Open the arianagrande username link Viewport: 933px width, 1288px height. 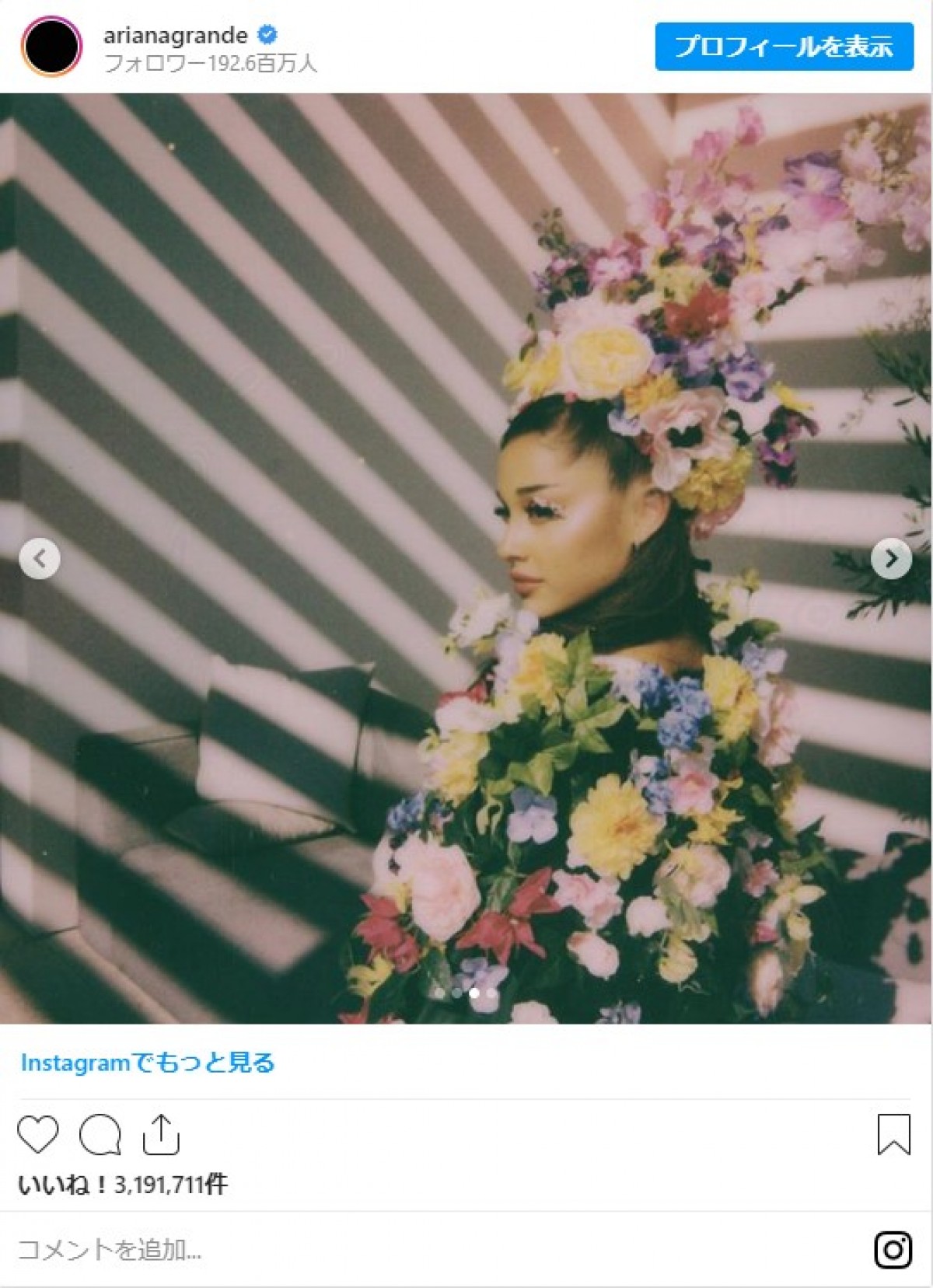point(176,35)
